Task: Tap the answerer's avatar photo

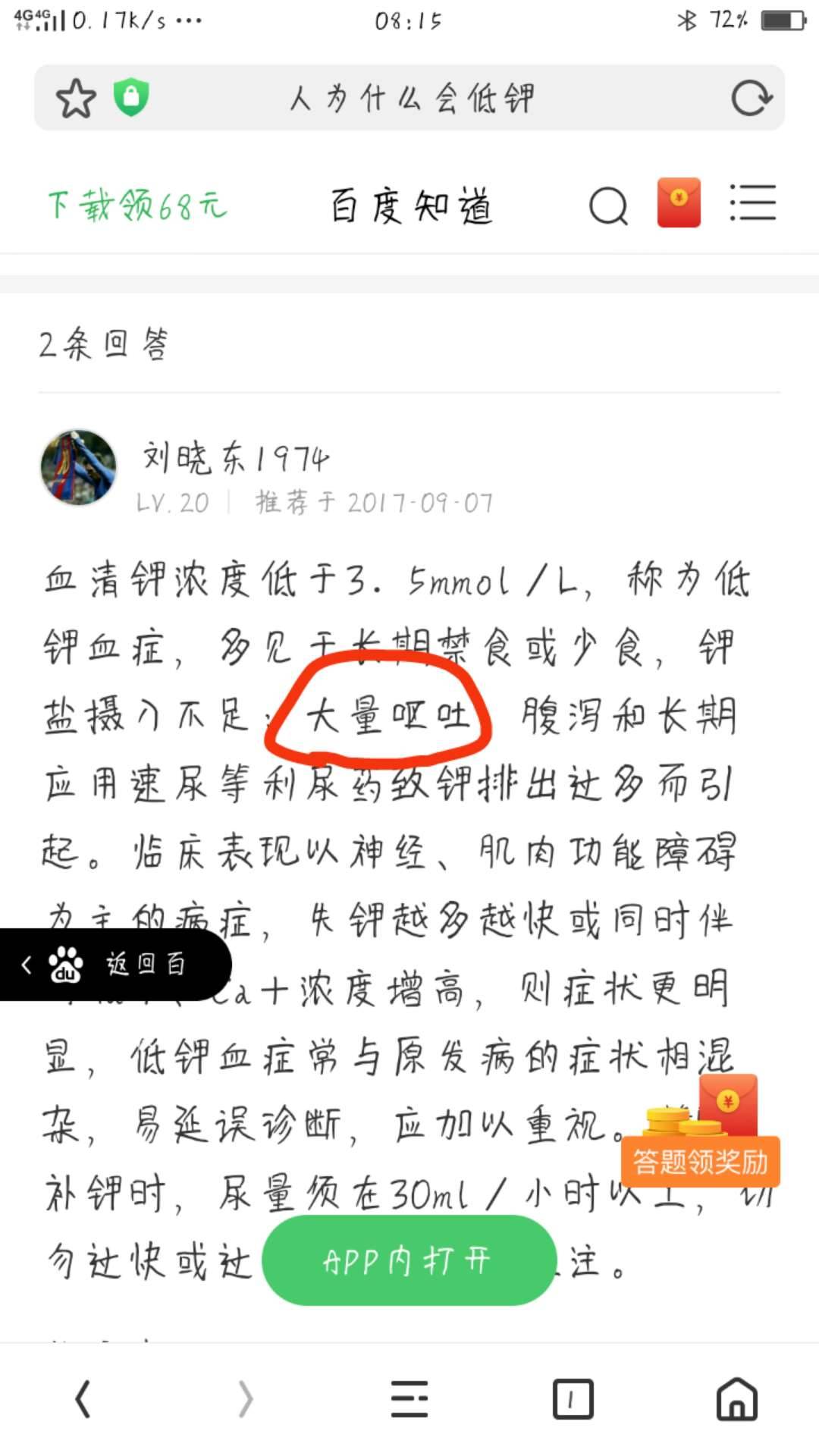Action: [x=77, y=468]
